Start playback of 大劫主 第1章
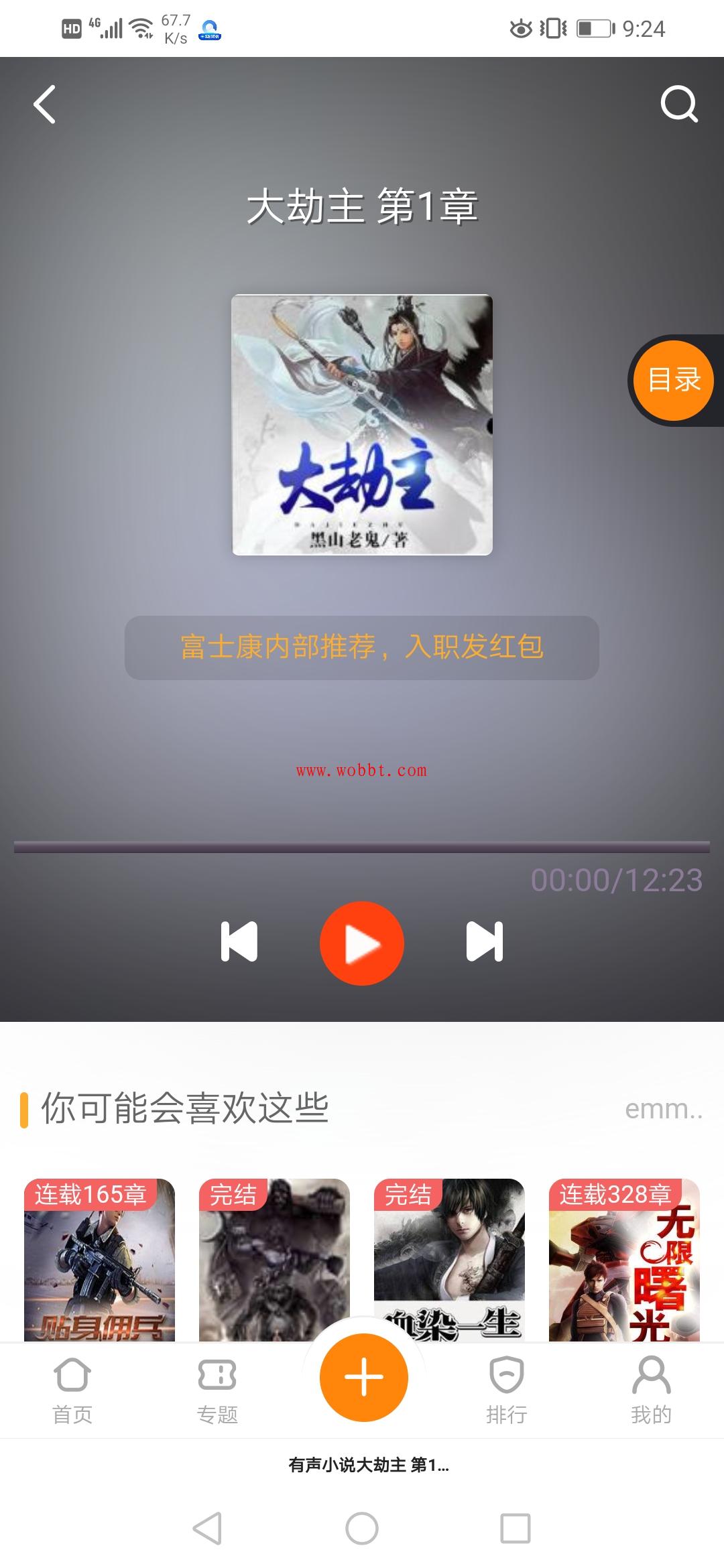 tap(362, 941)
